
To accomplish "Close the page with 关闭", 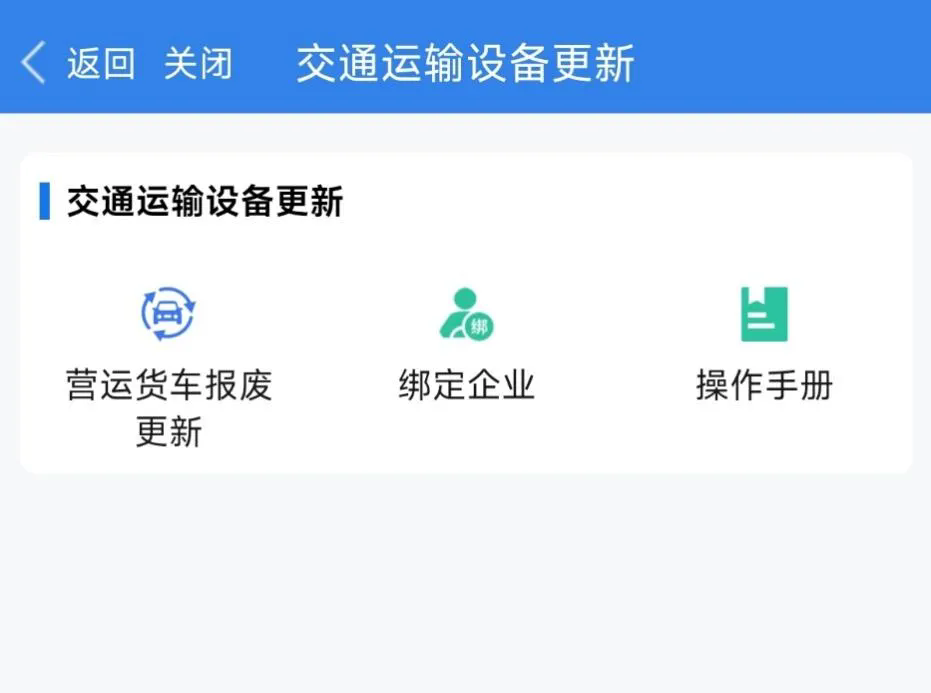I will 198,63.
